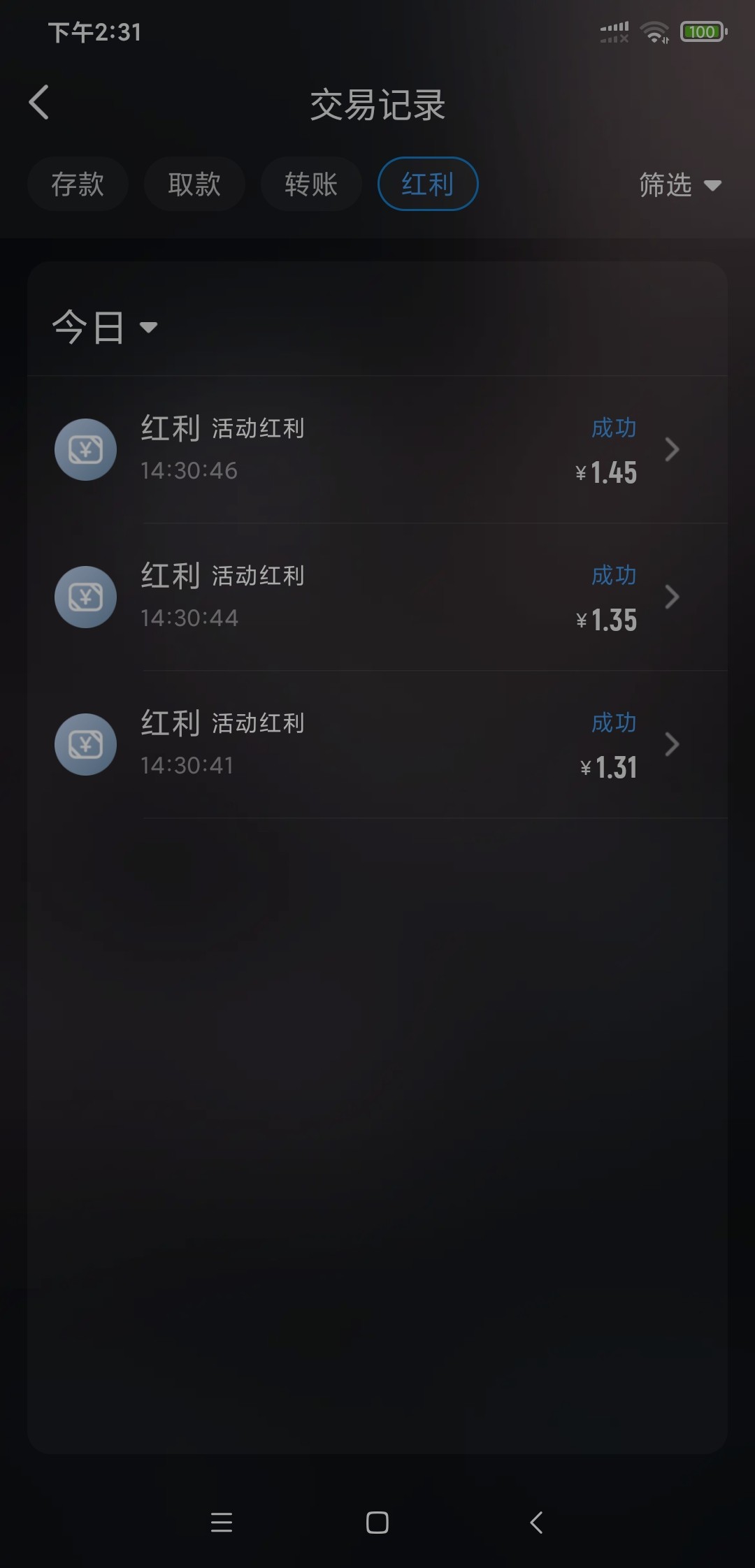Switch to the 存款 tab
The width and height of the screenshot is (755, 1568).
[x=78, y=184]
